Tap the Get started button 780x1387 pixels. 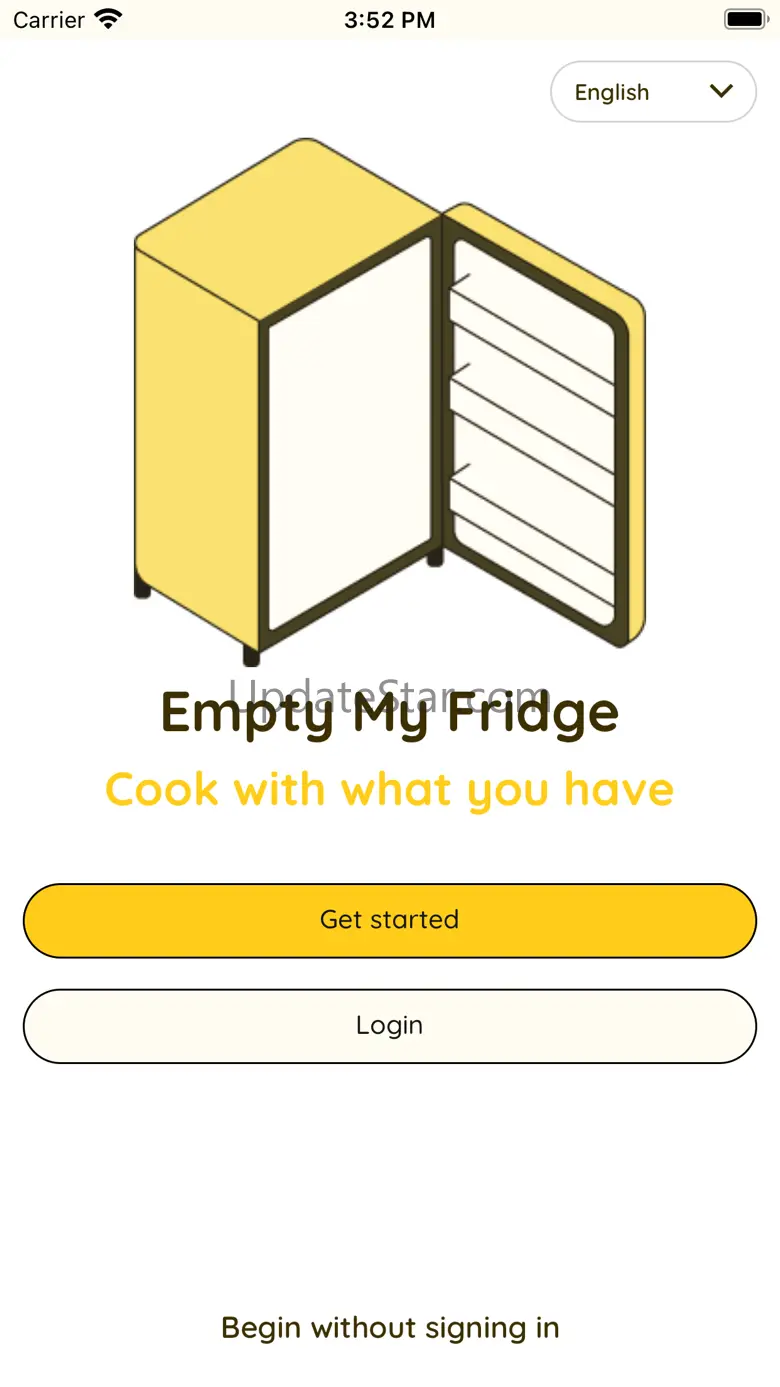[390, 920]
